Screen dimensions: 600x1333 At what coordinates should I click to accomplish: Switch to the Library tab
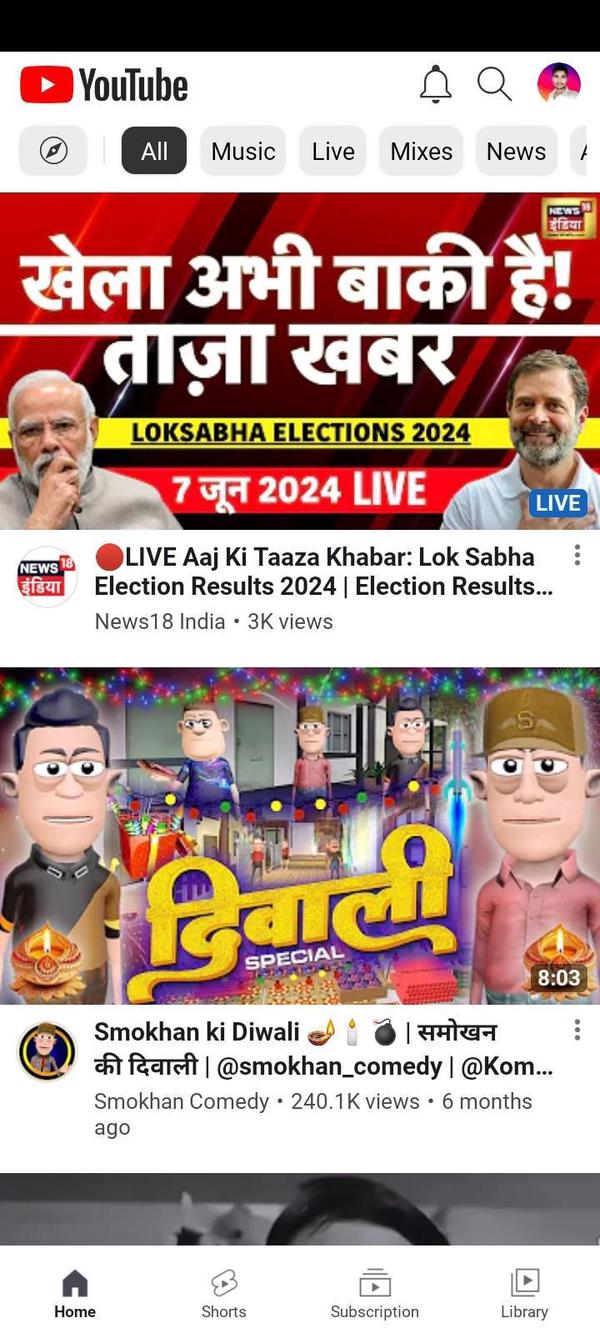(x=524, y=1293)
